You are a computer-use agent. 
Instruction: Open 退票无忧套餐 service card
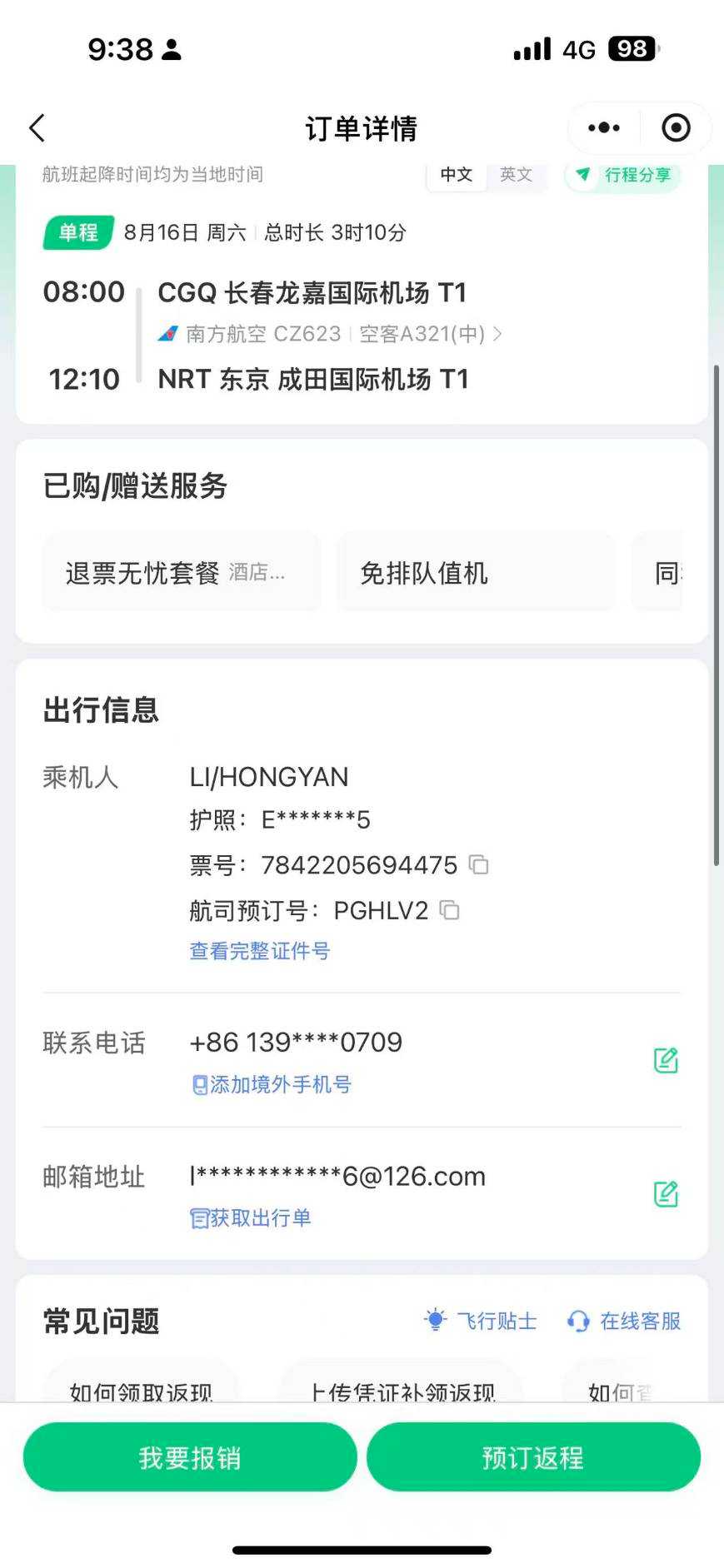[181, 573]
